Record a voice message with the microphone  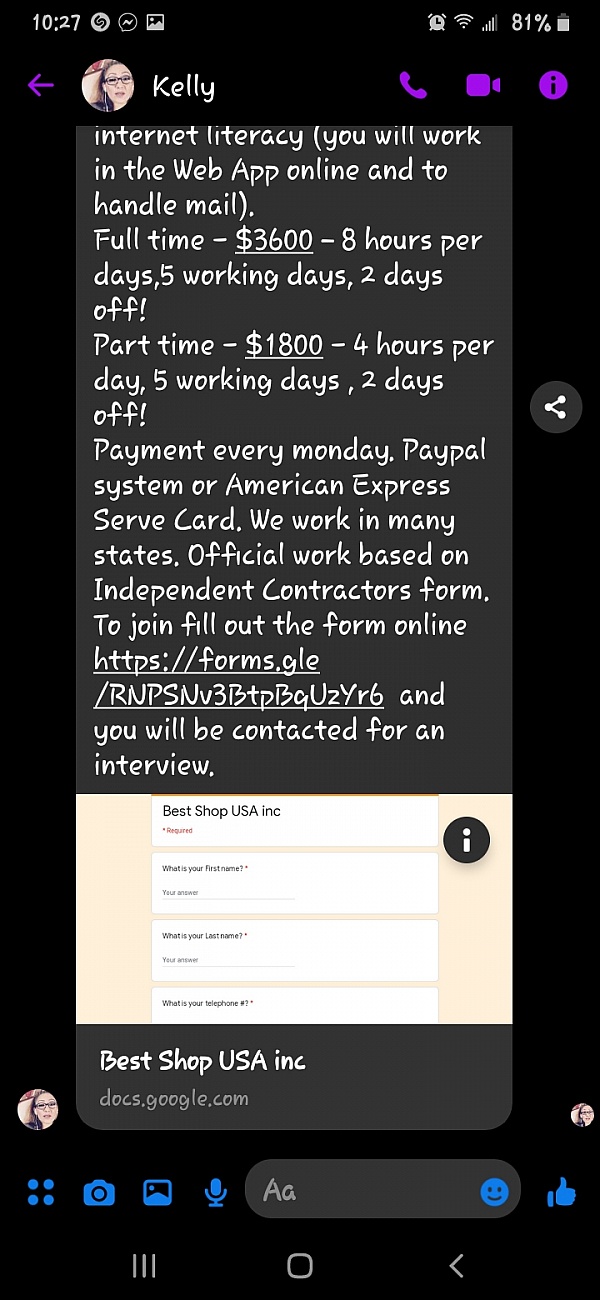pyautogui.click(x=215, y=1191)
